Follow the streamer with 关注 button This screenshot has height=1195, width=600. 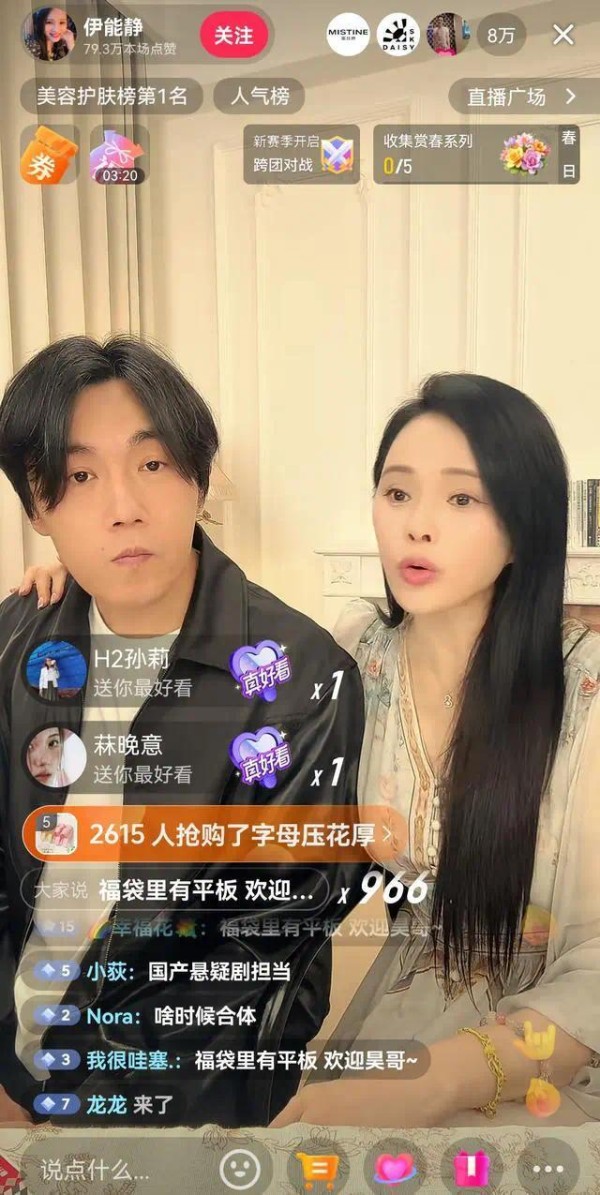pyautogui.click(x=233, y=36)
